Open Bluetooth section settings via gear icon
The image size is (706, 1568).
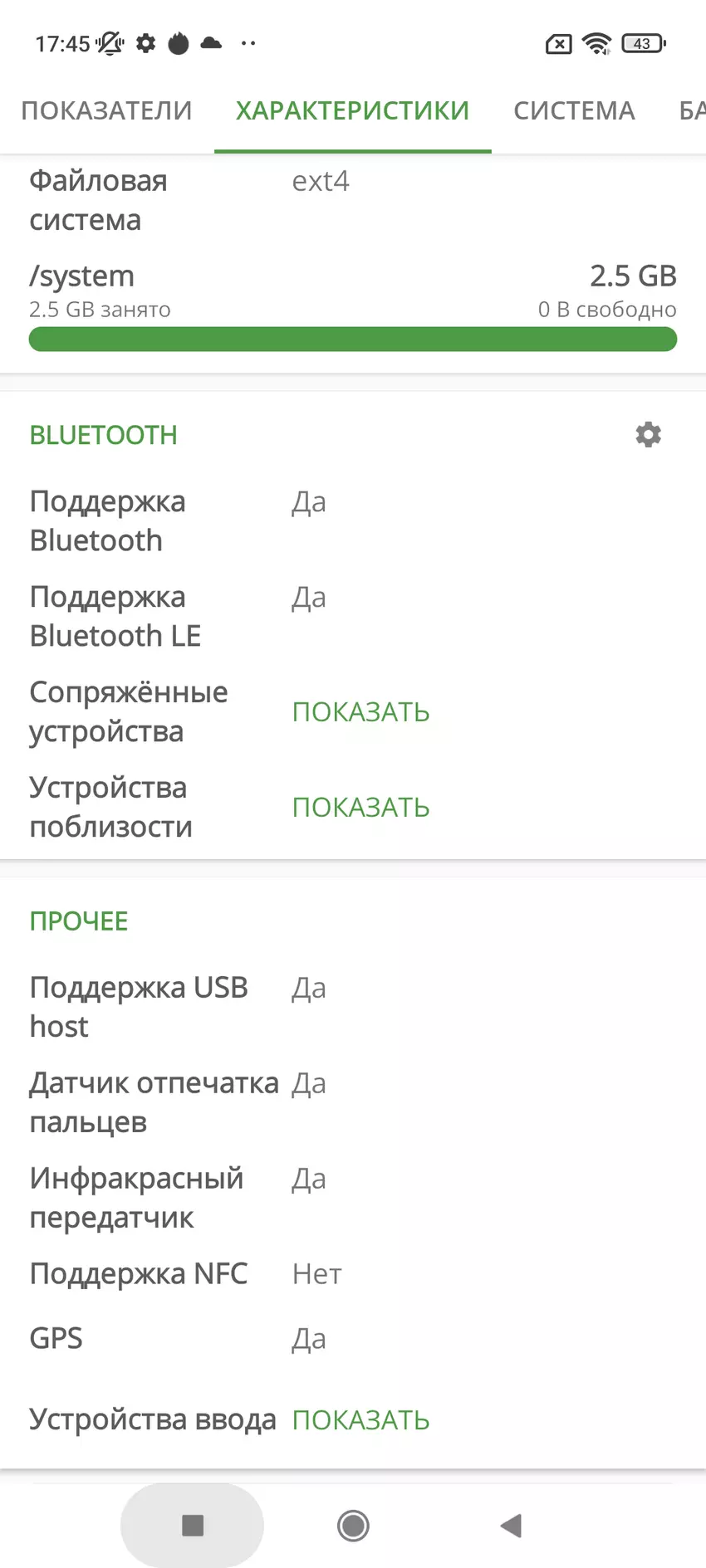647,434
